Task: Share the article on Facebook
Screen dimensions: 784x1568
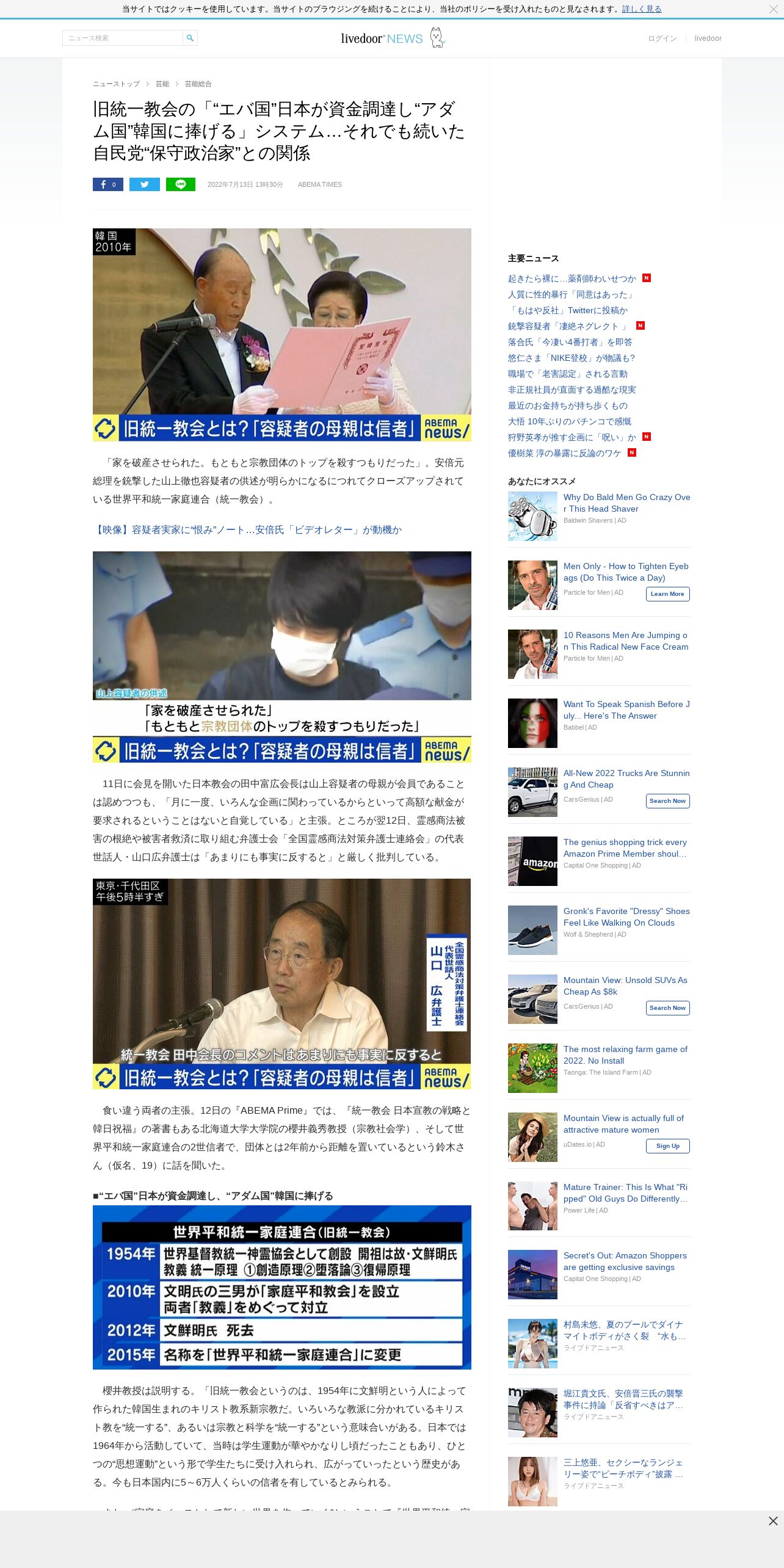Action: click(108, 184)
